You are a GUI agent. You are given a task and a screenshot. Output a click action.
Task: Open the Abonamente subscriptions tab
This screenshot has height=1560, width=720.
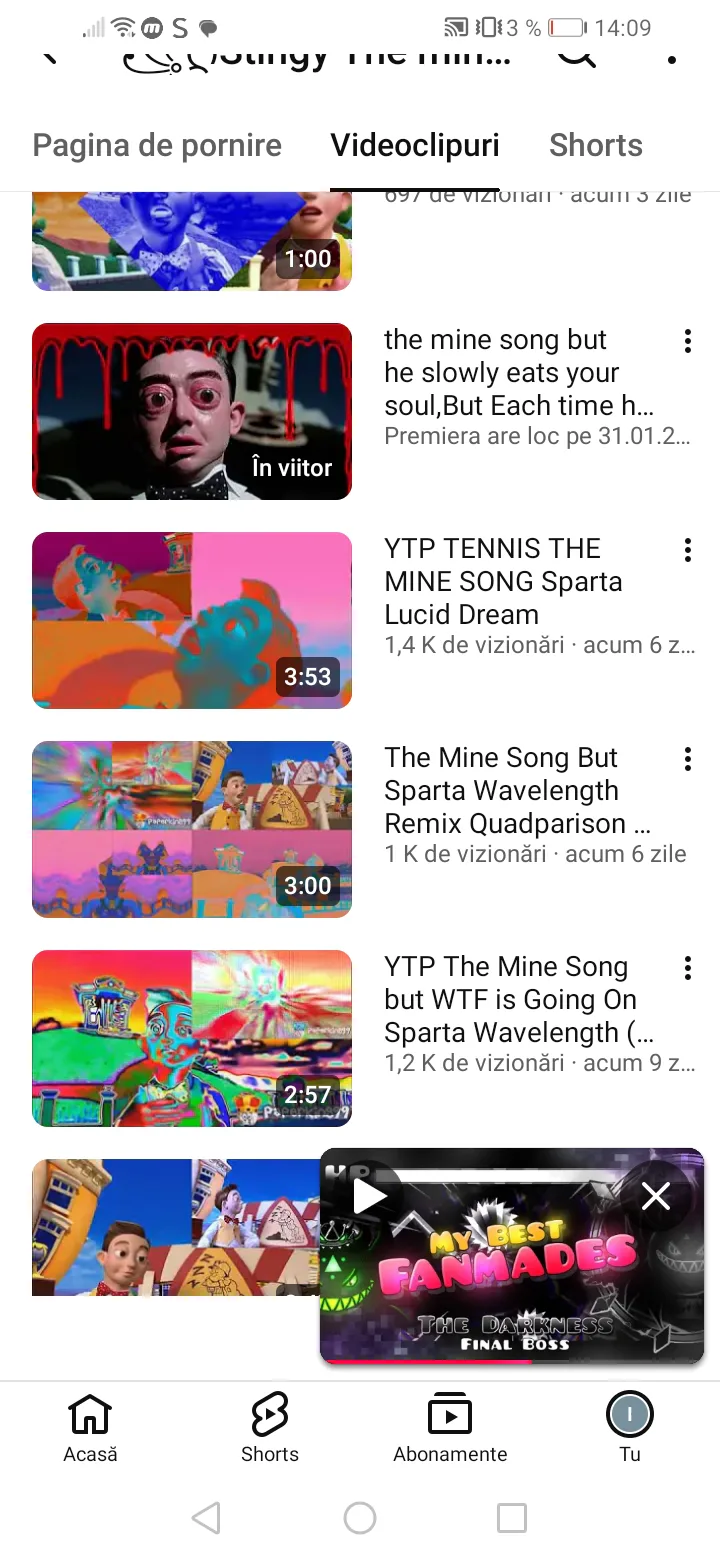[450, 1428]
